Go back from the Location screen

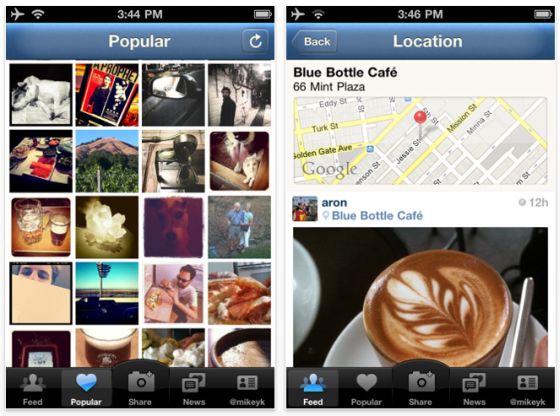[x=315, y=41]
